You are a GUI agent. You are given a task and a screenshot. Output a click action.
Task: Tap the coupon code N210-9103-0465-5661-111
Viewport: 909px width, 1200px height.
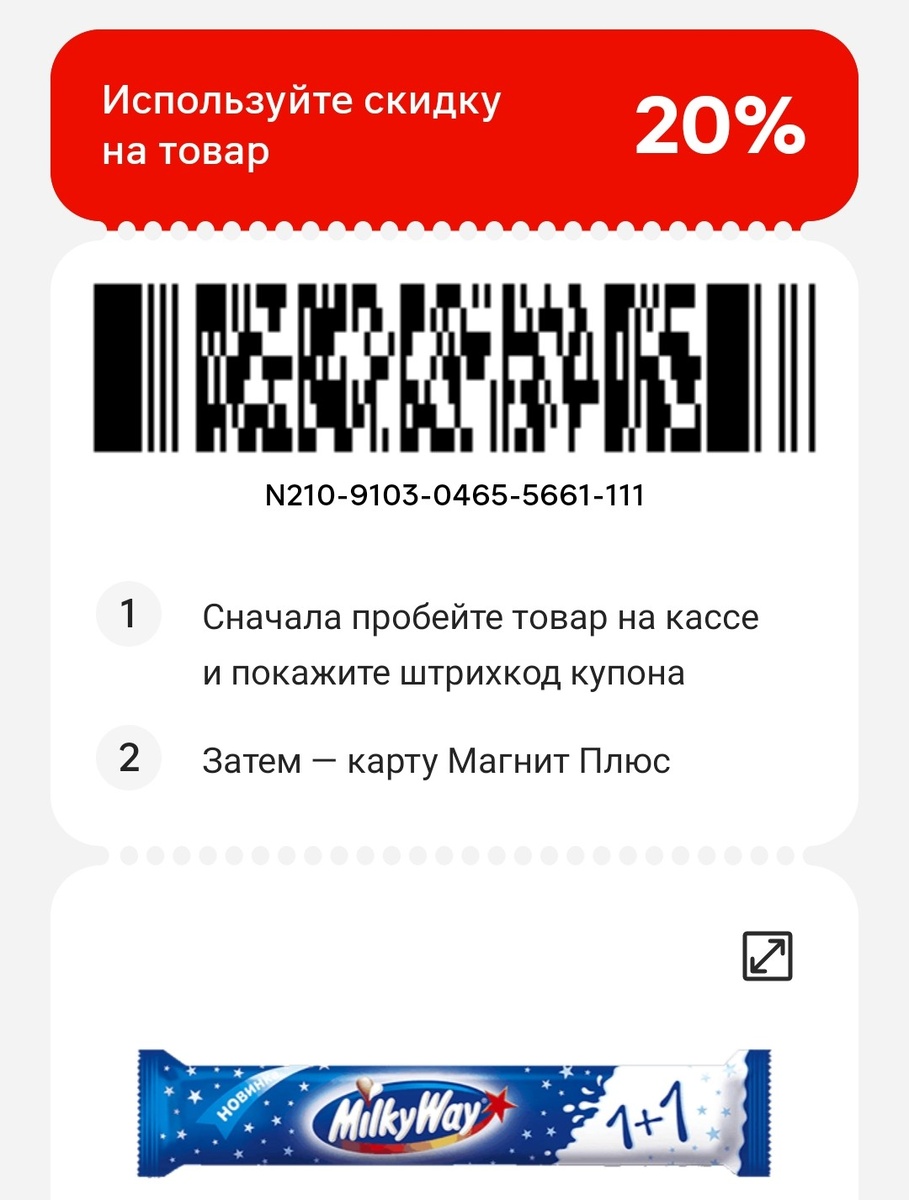[455, 492]
